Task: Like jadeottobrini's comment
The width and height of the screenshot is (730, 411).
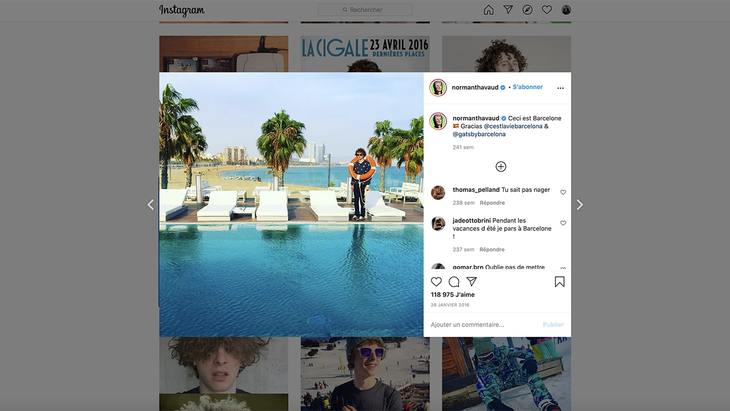Action: [563, 223]
